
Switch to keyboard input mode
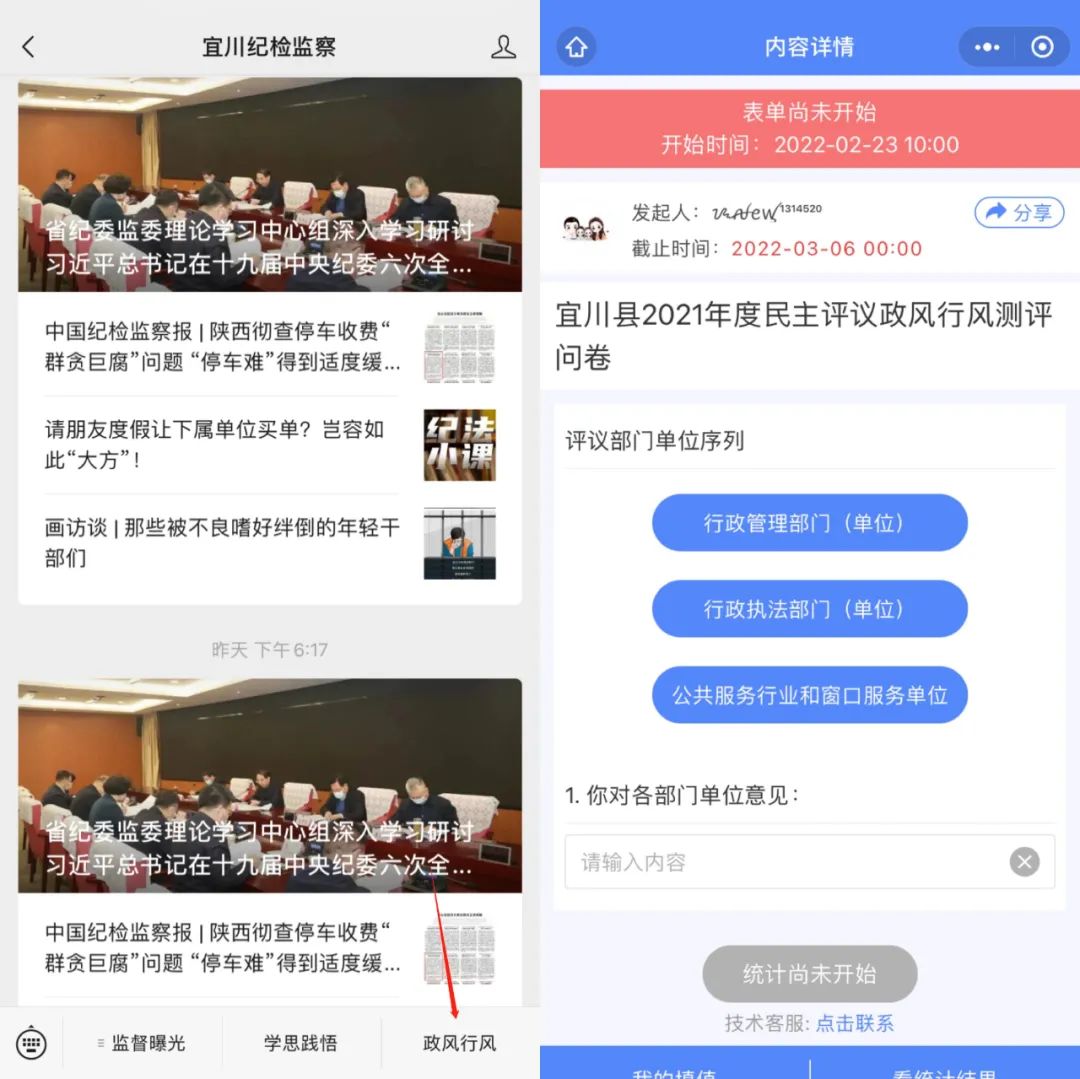click(x=31, y=1043)
